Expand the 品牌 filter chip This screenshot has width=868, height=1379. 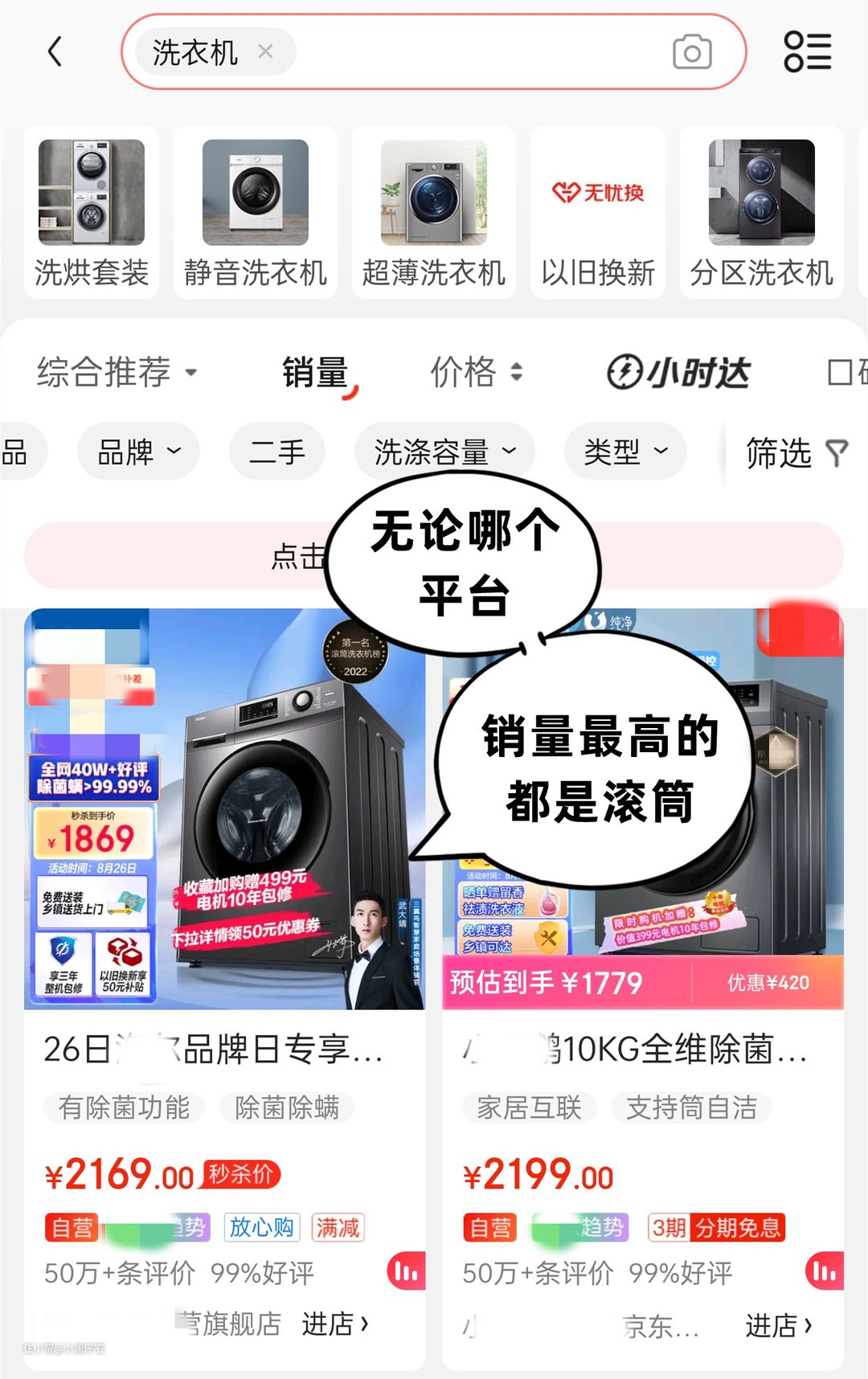(138, 452)
